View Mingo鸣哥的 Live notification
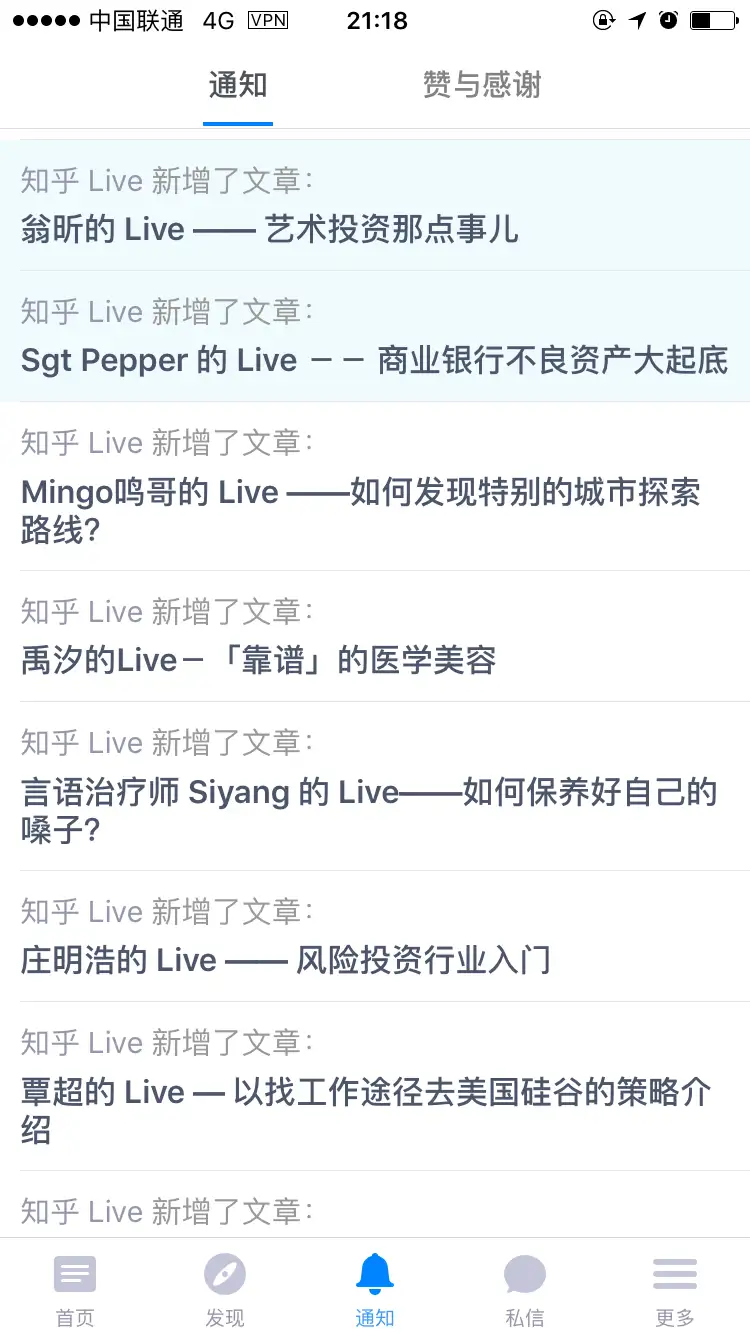 (x=375, y=486)
